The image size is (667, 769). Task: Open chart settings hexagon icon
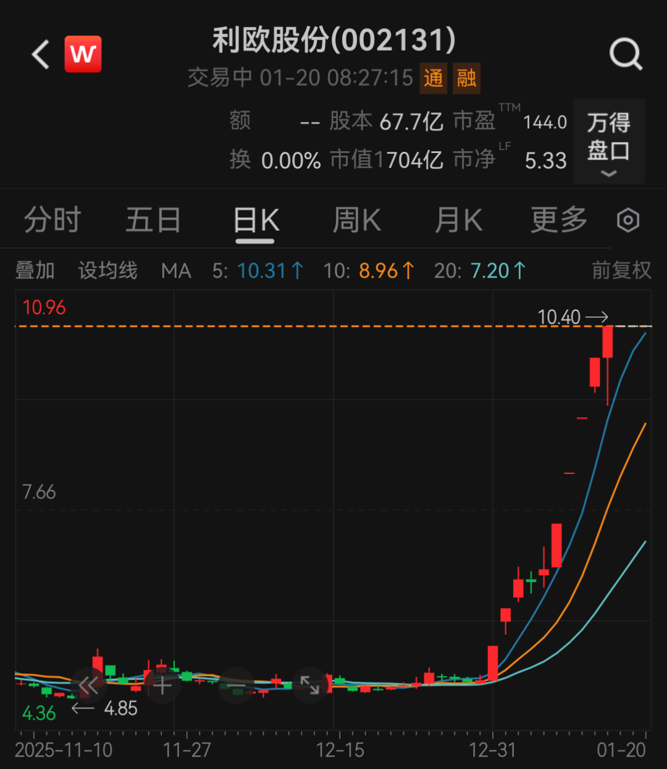[x=628, y=220]
